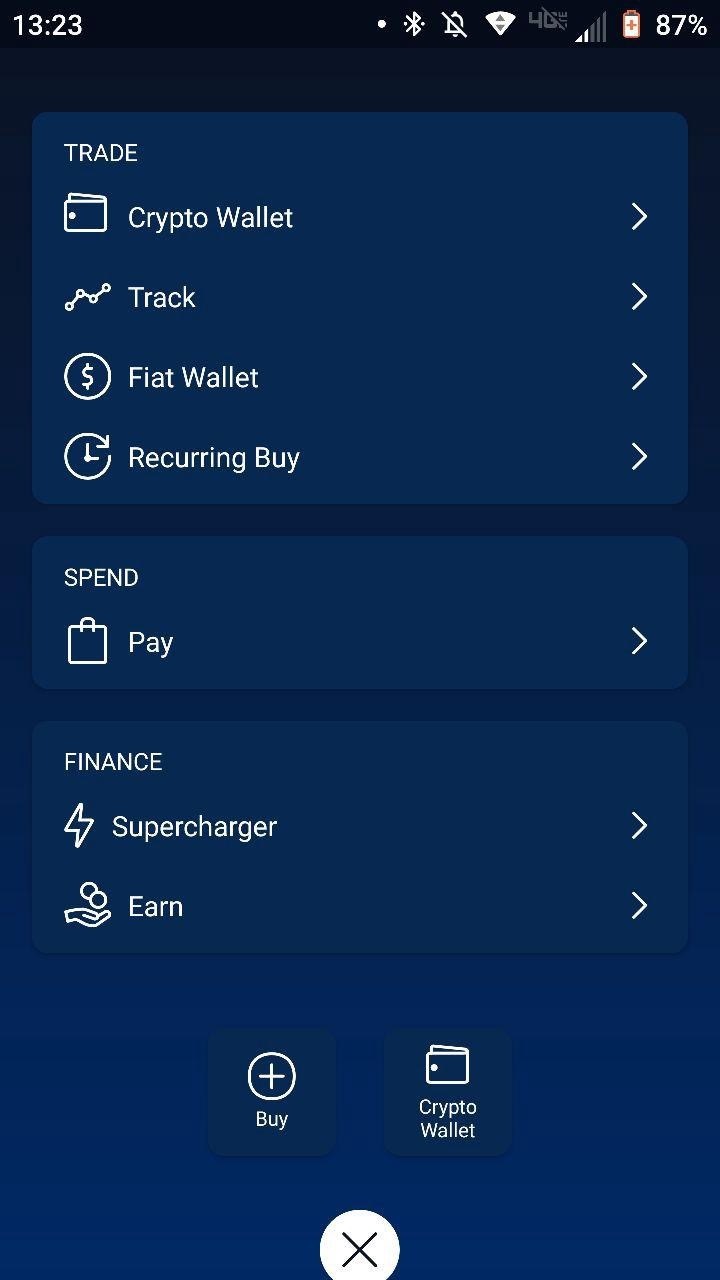Open the Earn row
The height and width of the screenshot is (1280, 720).
358,906
